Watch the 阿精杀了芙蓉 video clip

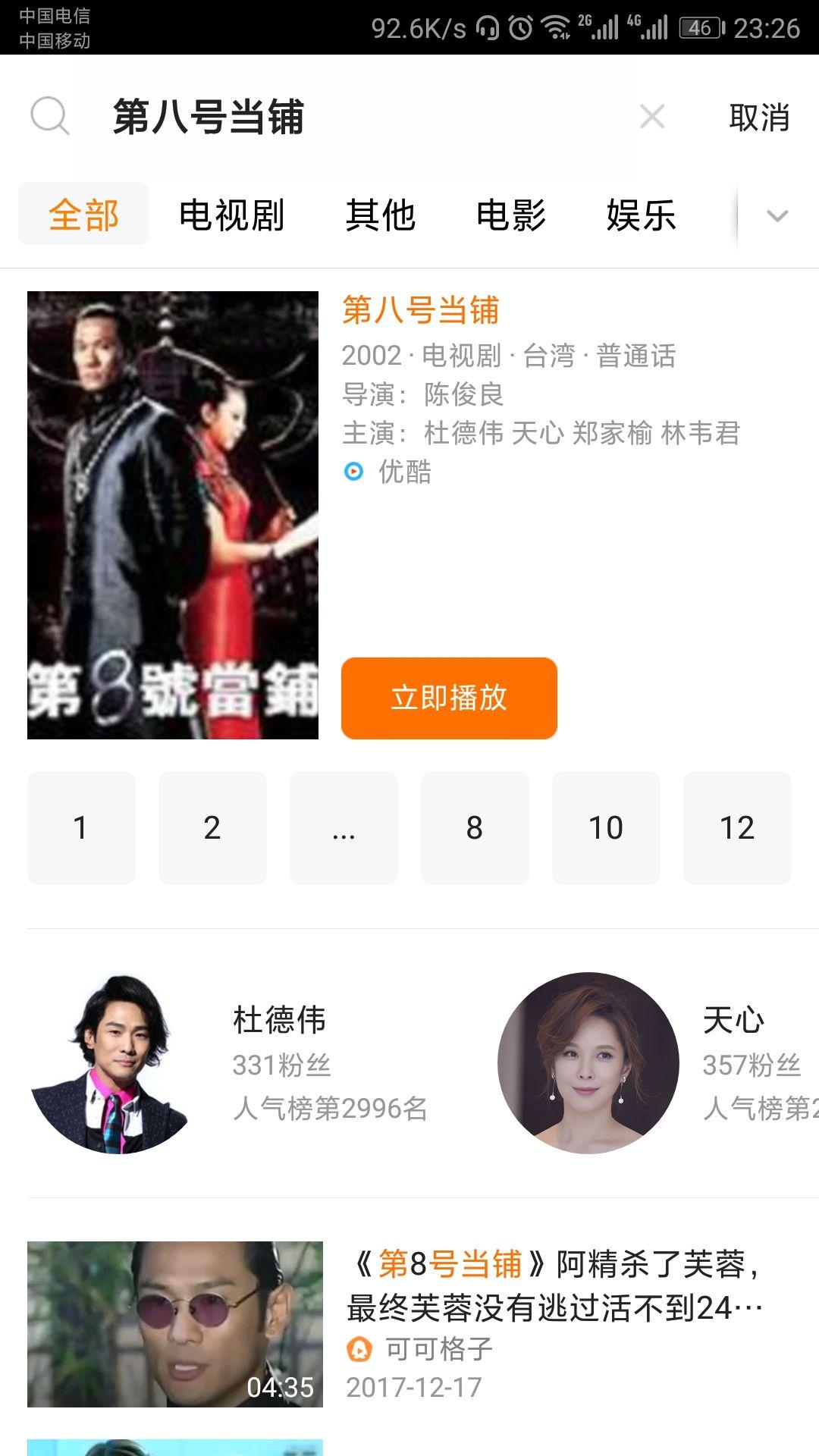coord(175,1324)
